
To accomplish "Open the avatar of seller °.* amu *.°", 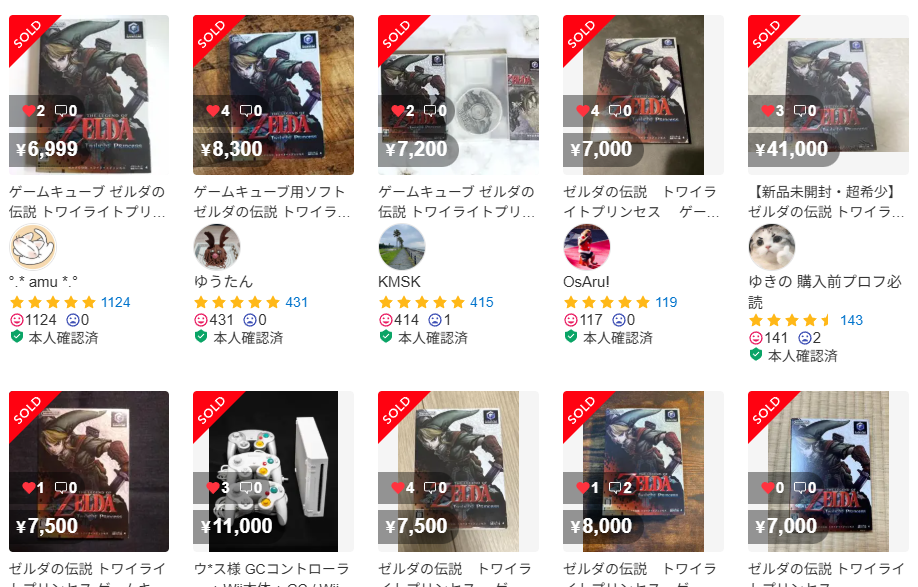I will [32, 247].
